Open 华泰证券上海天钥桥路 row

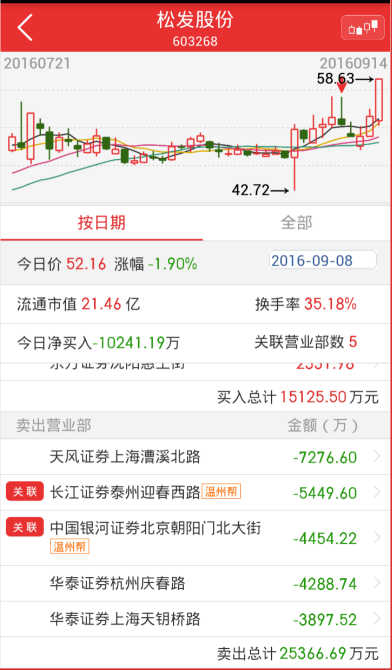click(195, 619)
